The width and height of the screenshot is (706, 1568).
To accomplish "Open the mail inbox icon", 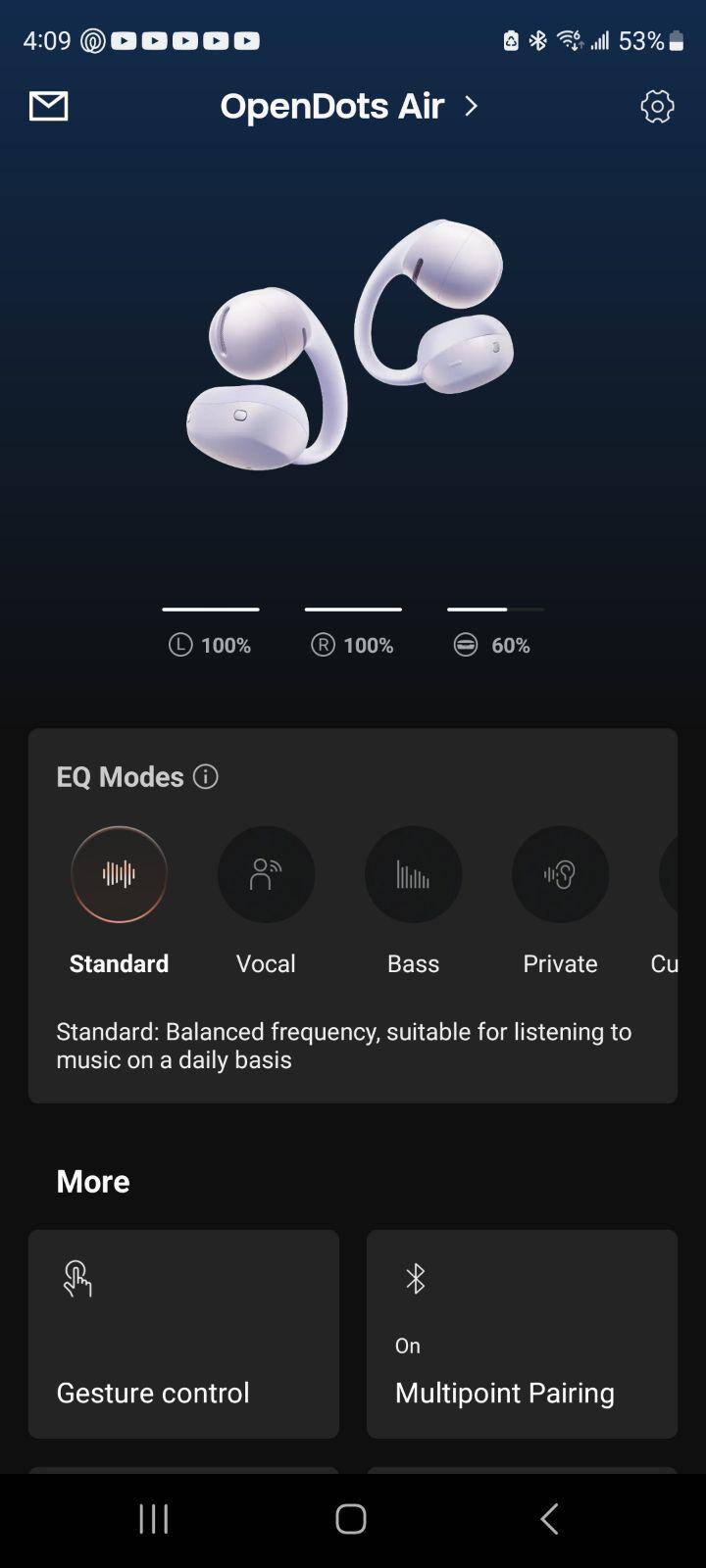I will point(48,106).
